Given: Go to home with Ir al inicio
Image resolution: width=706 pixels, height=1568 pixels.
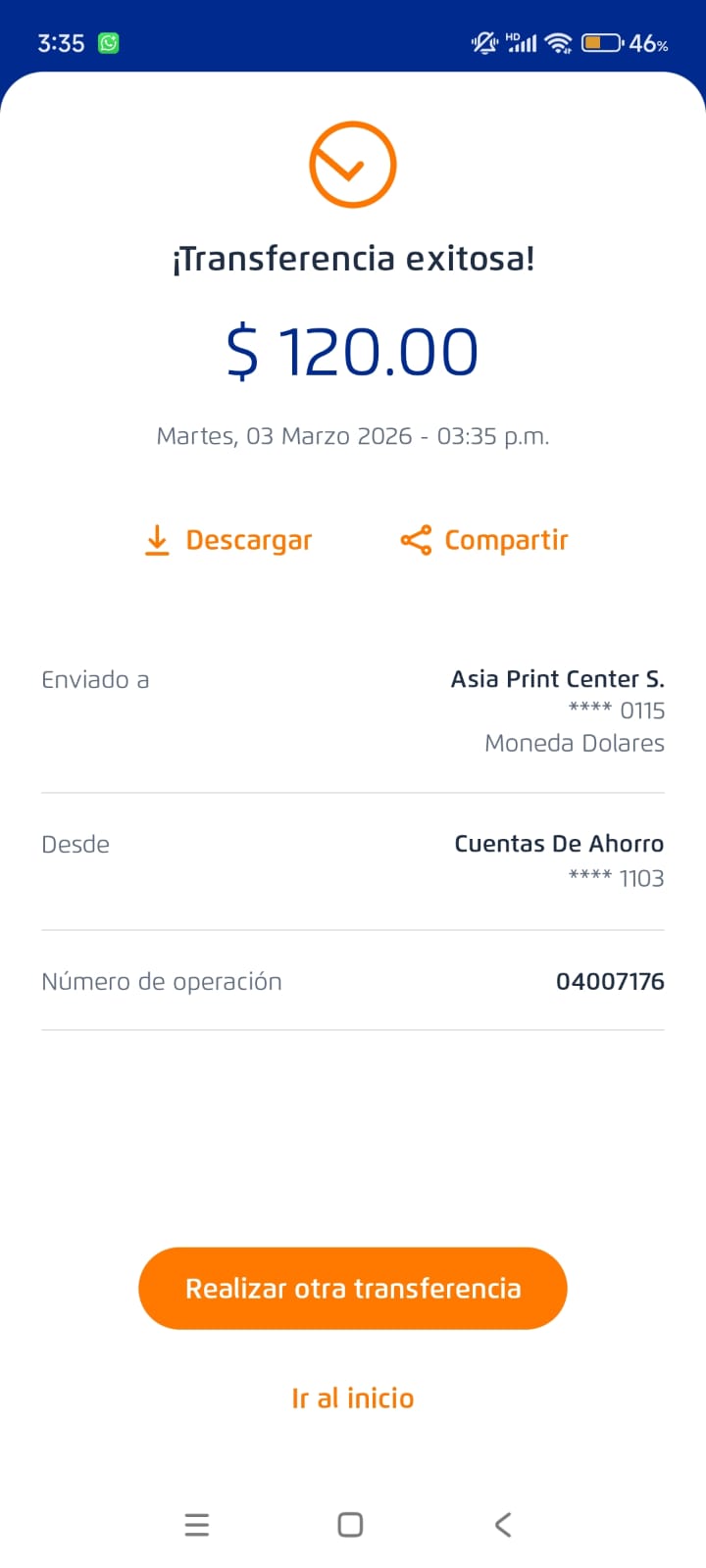Looking at the screenshot, I should coord(353,1397).
